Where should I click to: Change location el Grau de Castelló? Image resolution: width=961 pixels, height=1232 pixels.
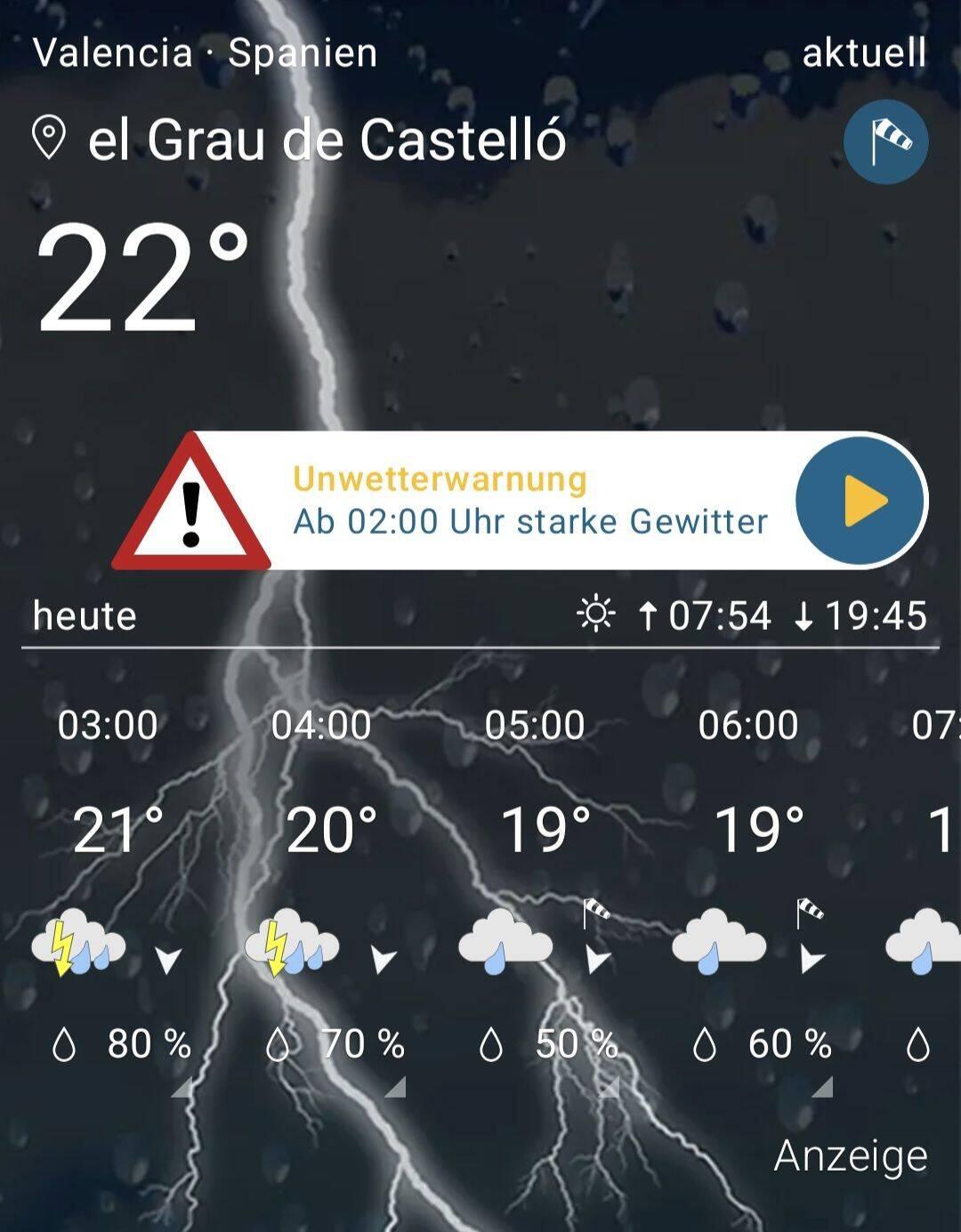326,141
